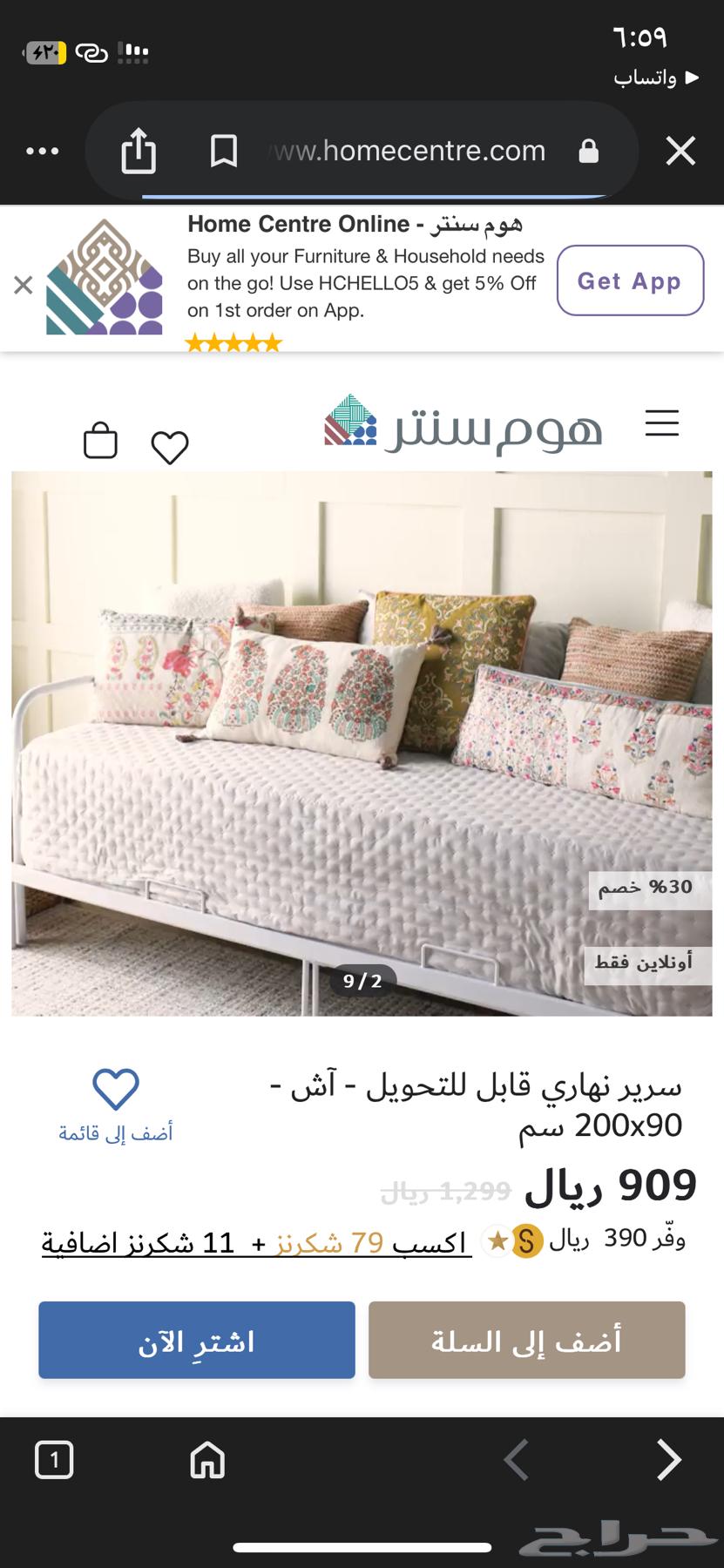Share this page
Screen dimensions: 724x1568
point(139,151)
